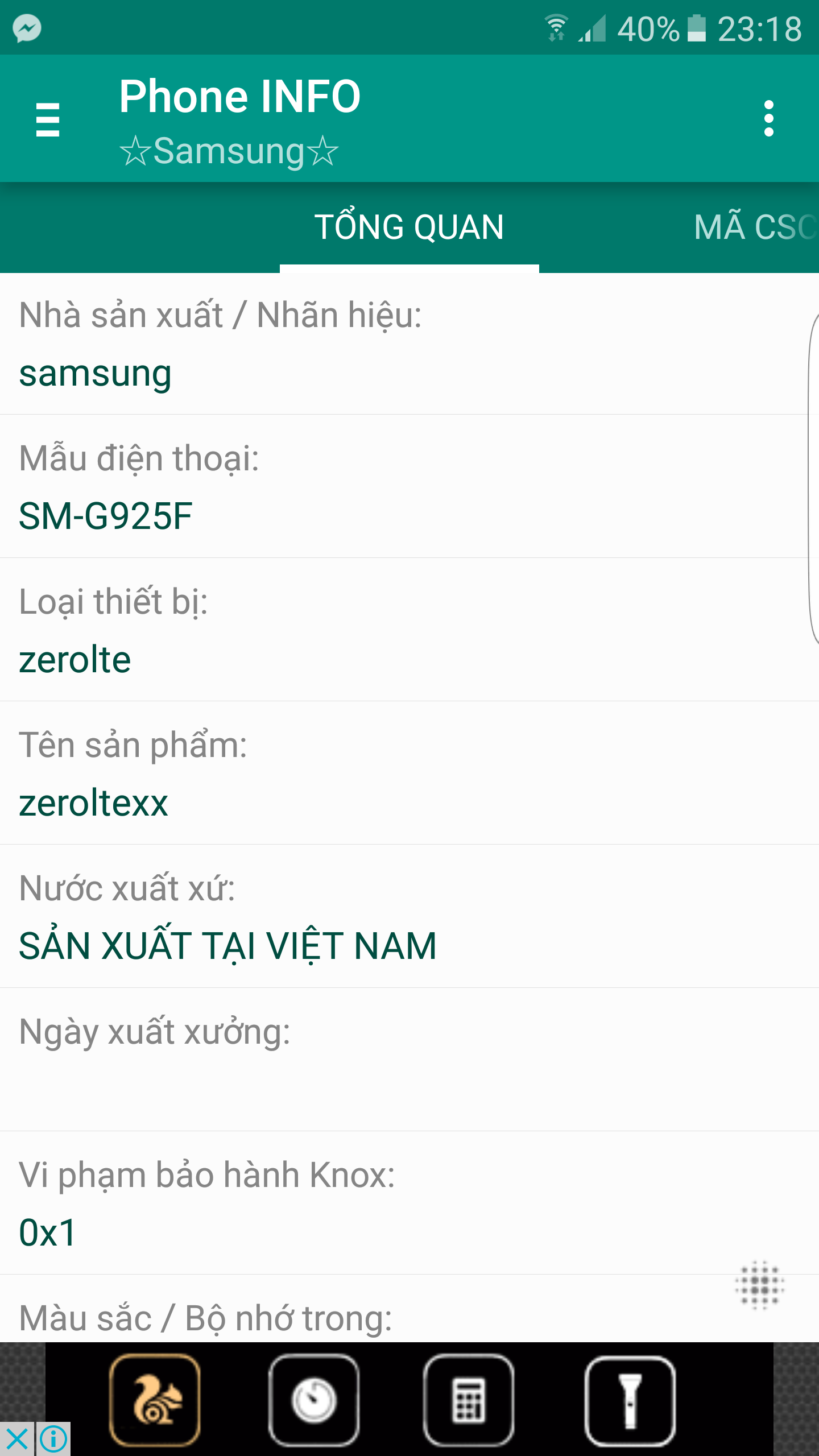Close the ad banner with X
Screen dimensions: 819x1456
tap(17, 1440)
